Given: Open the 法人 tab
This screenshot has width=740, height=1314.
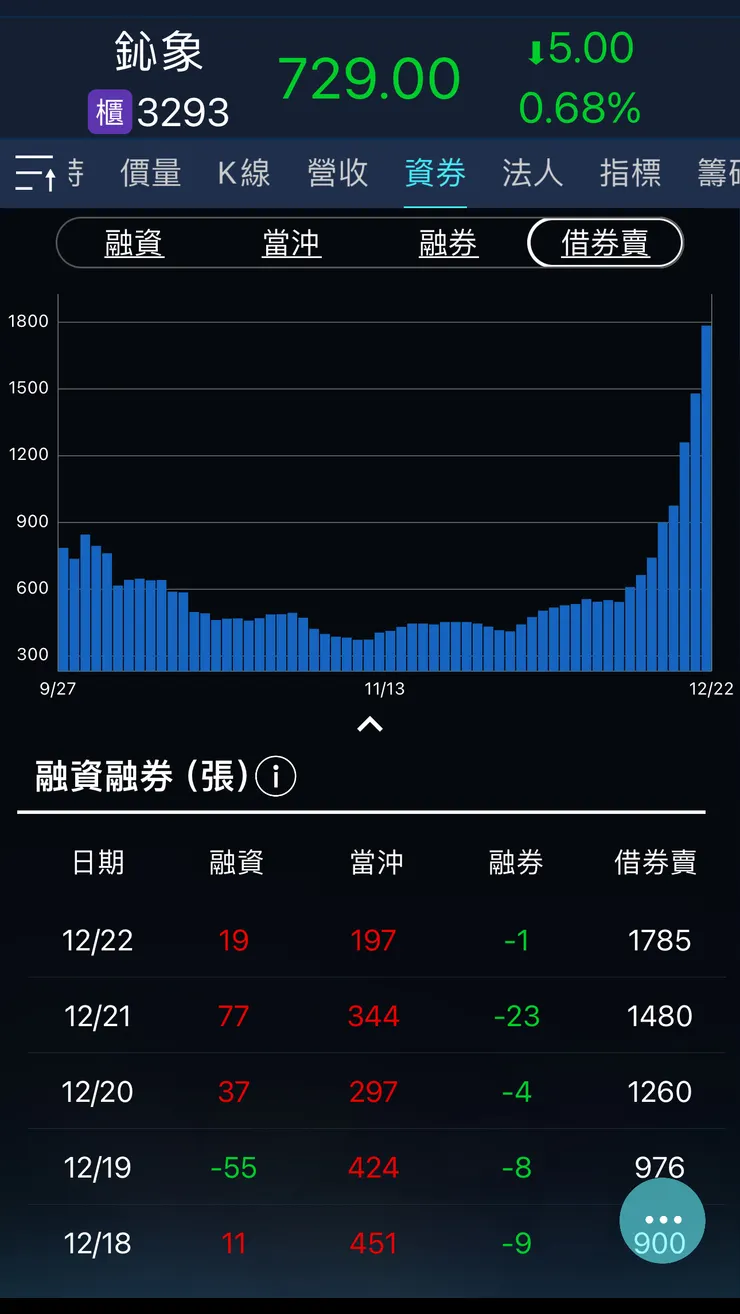Looking at the screenshot, I should [532, 172].
